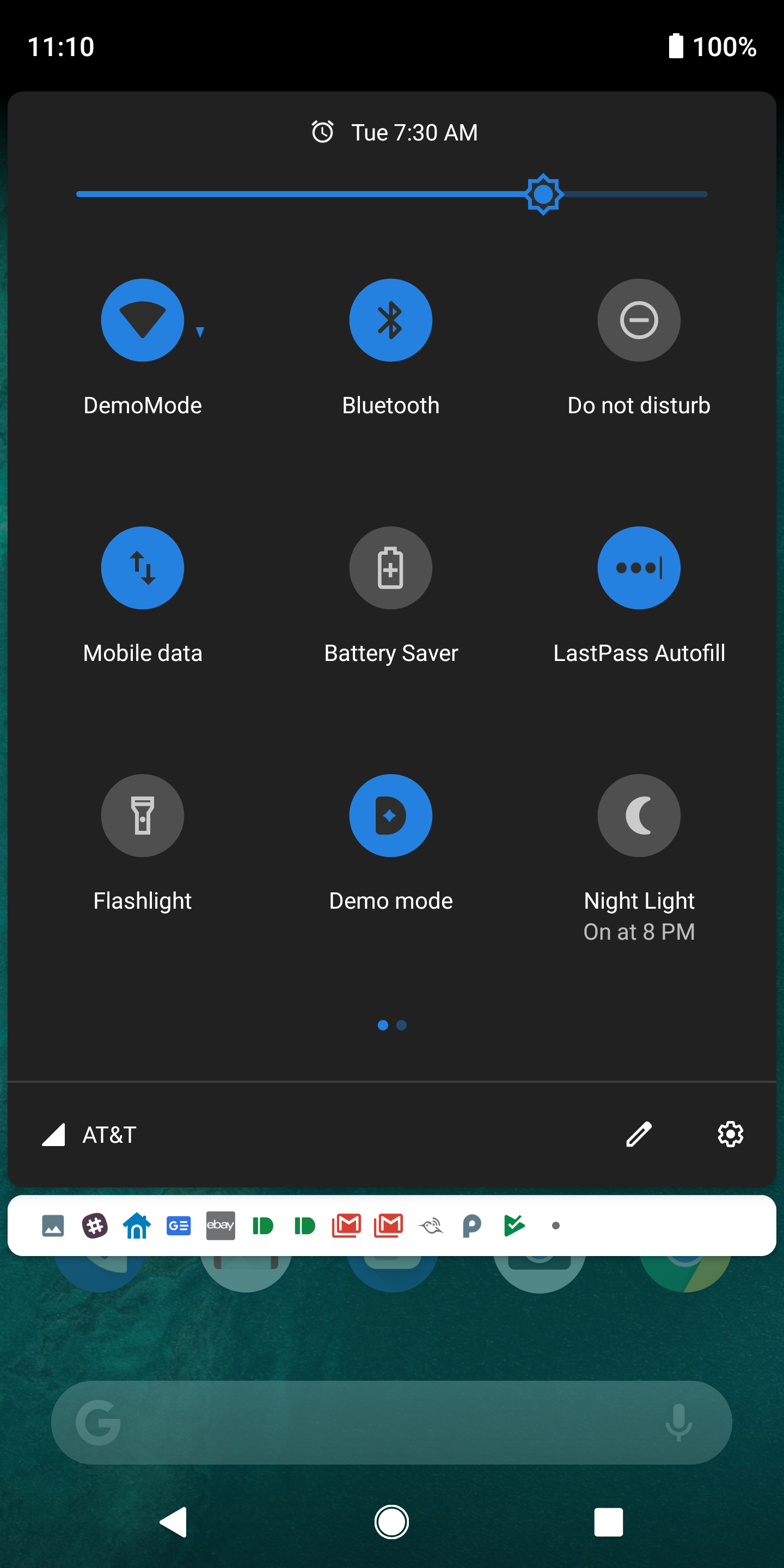Open the alarm set for Tuesday 7:30 AM
The image size is (784, 1568).
(x=393, y=132)
